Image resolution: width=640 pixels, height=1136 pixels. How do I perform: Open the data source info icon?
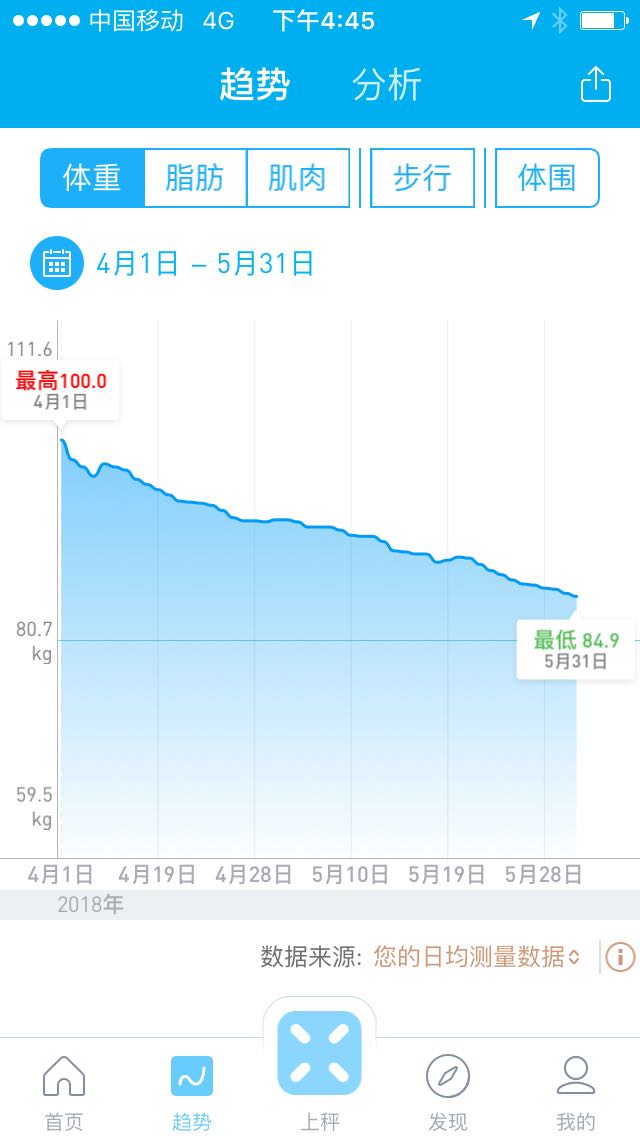620,958
